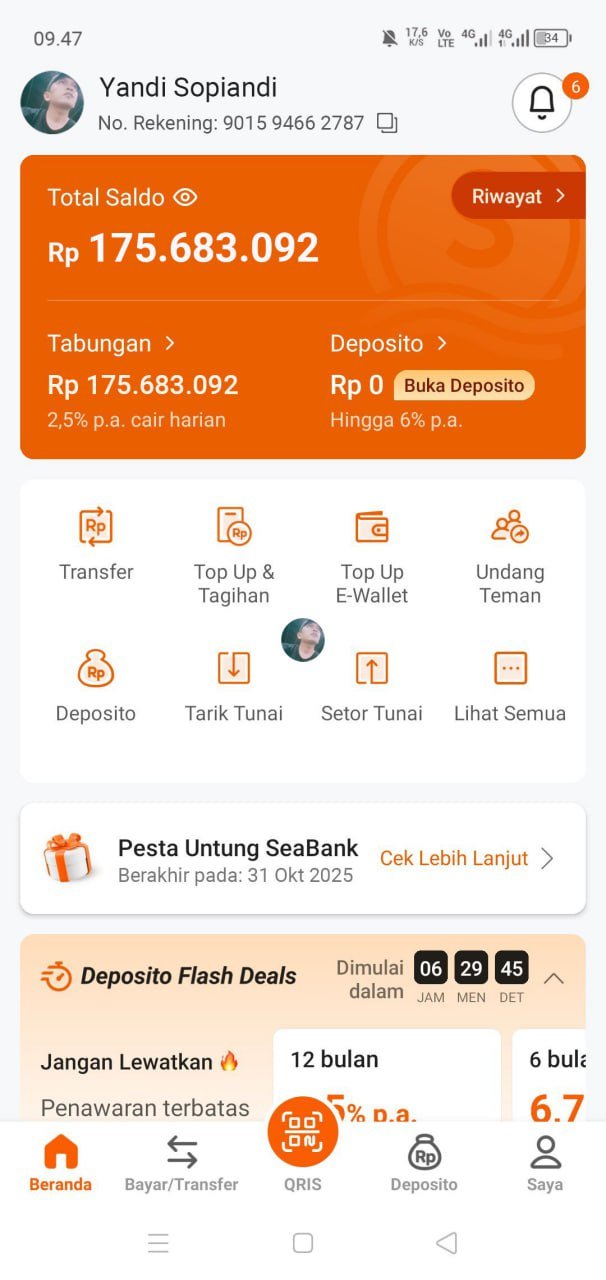Open the notifications bell
Viewport: 606px width, 1280px height.
pyautogui.click(x=542, y=102)
